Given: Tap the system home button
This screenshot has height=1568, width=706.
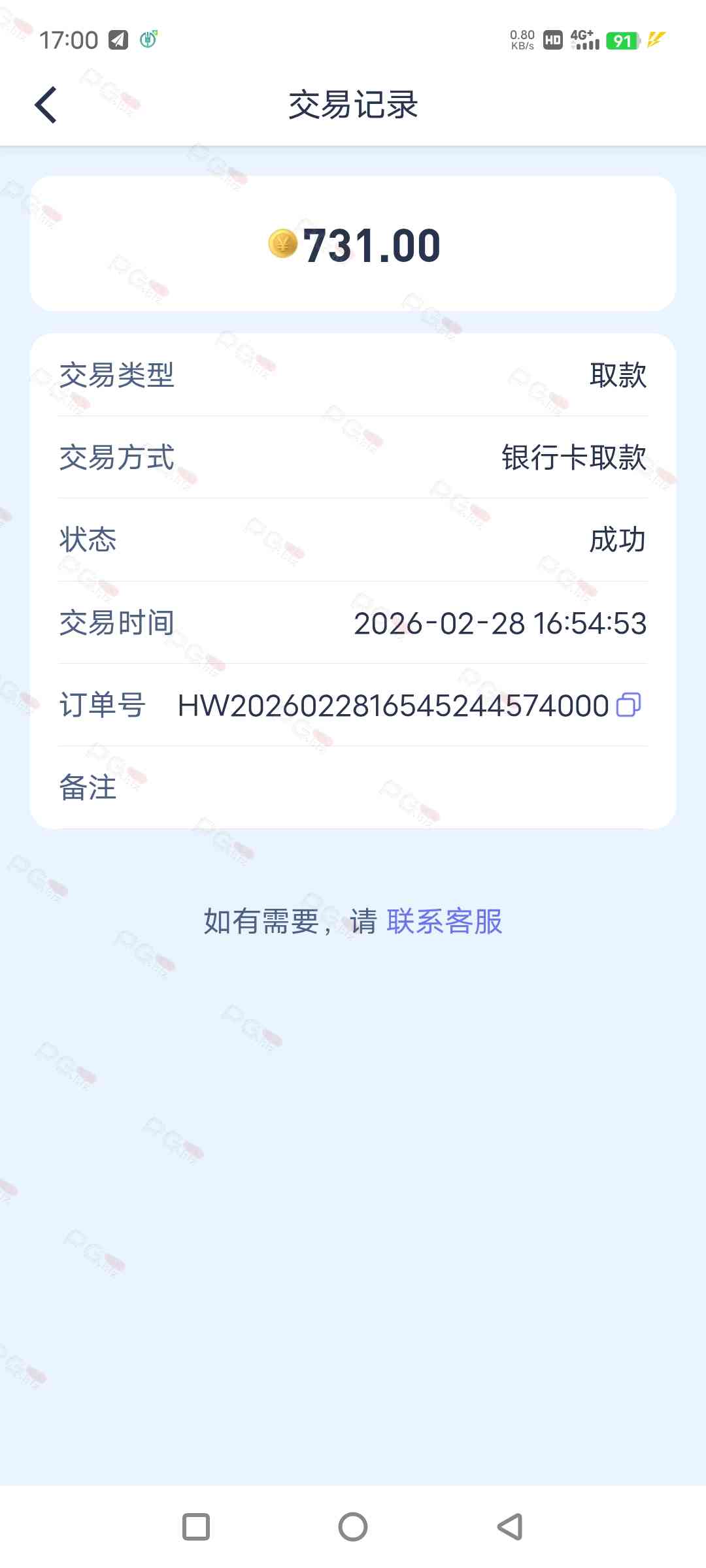Looking at the screenshot, I should [x=353, y=1527].
